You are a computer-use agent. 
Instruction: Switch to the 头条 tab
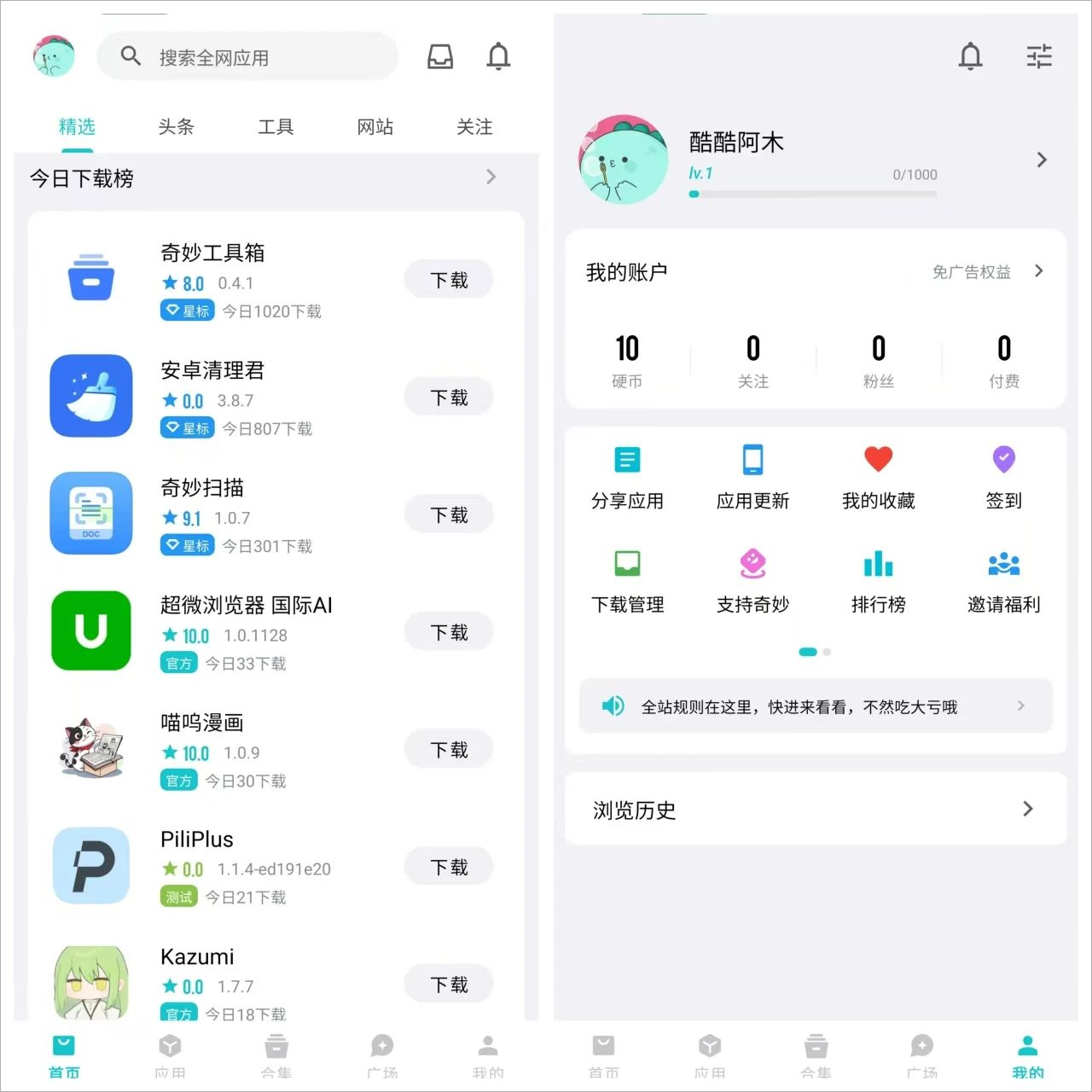[x=176, y=127]
